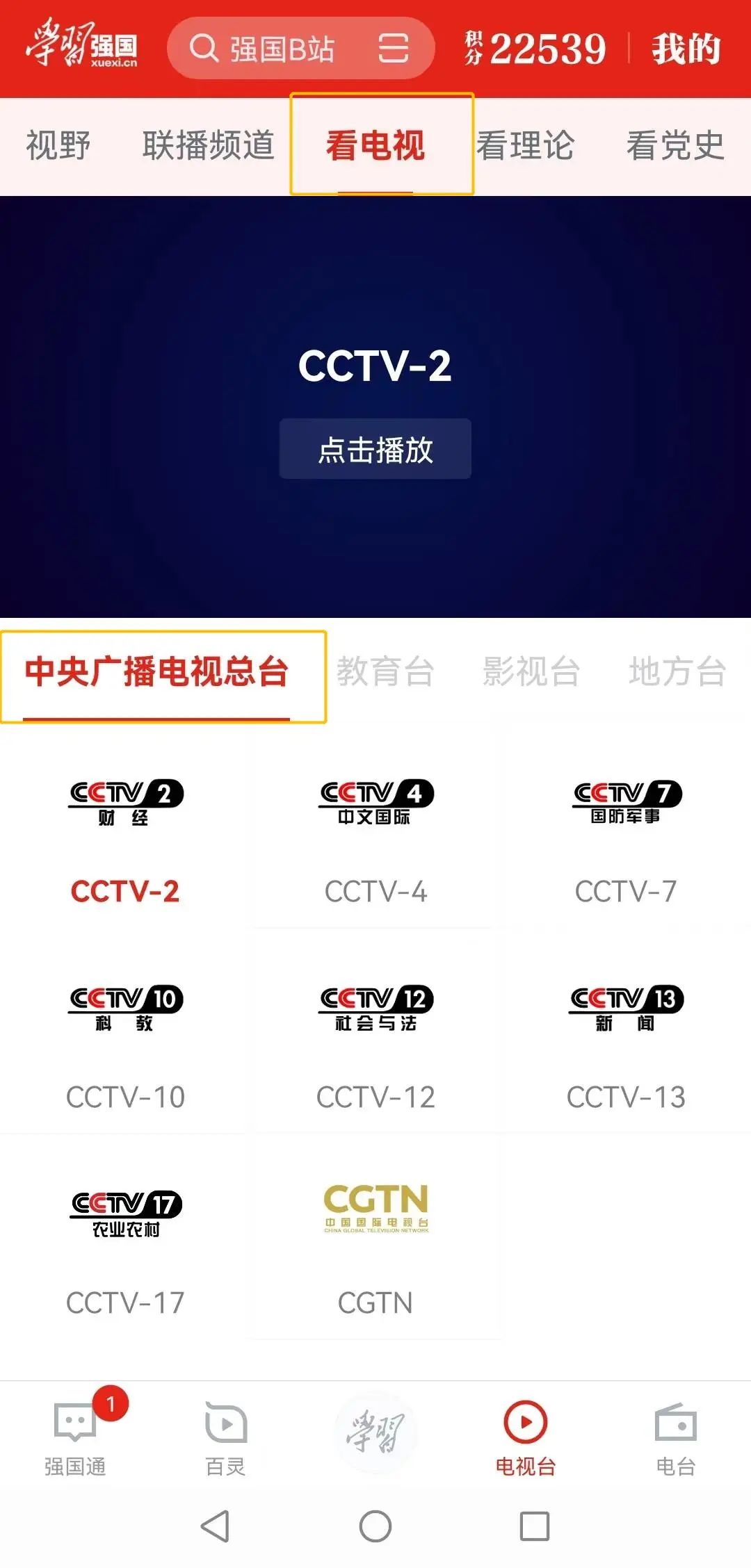751x1568 pixels.
Task: Switch to the 视野 tab
Action: click(x=58, y=146)
